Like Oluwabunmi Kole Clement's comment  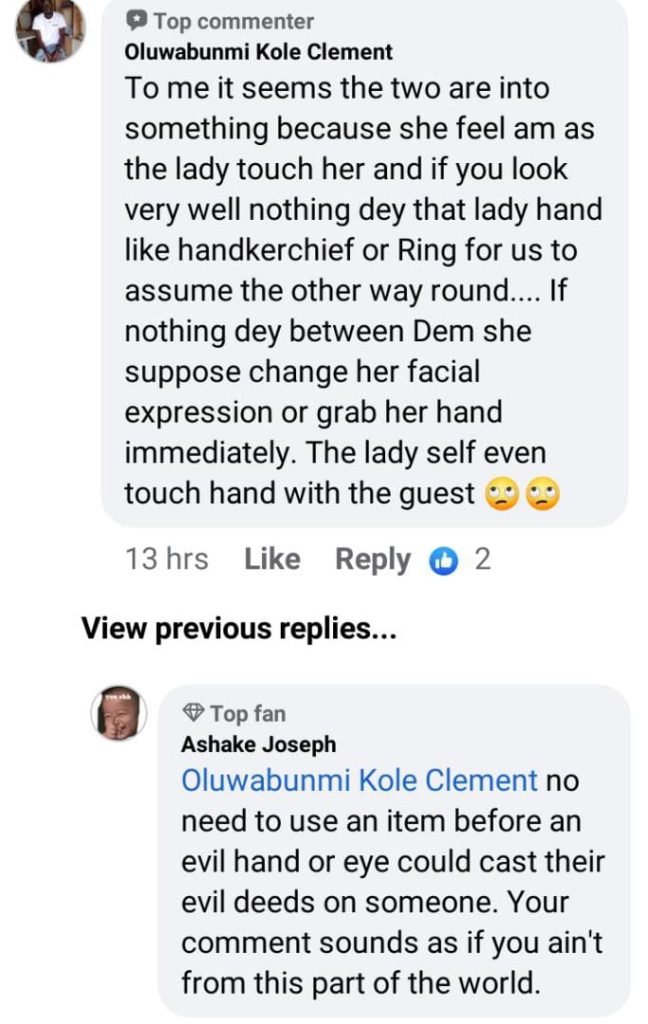point(272,559)
